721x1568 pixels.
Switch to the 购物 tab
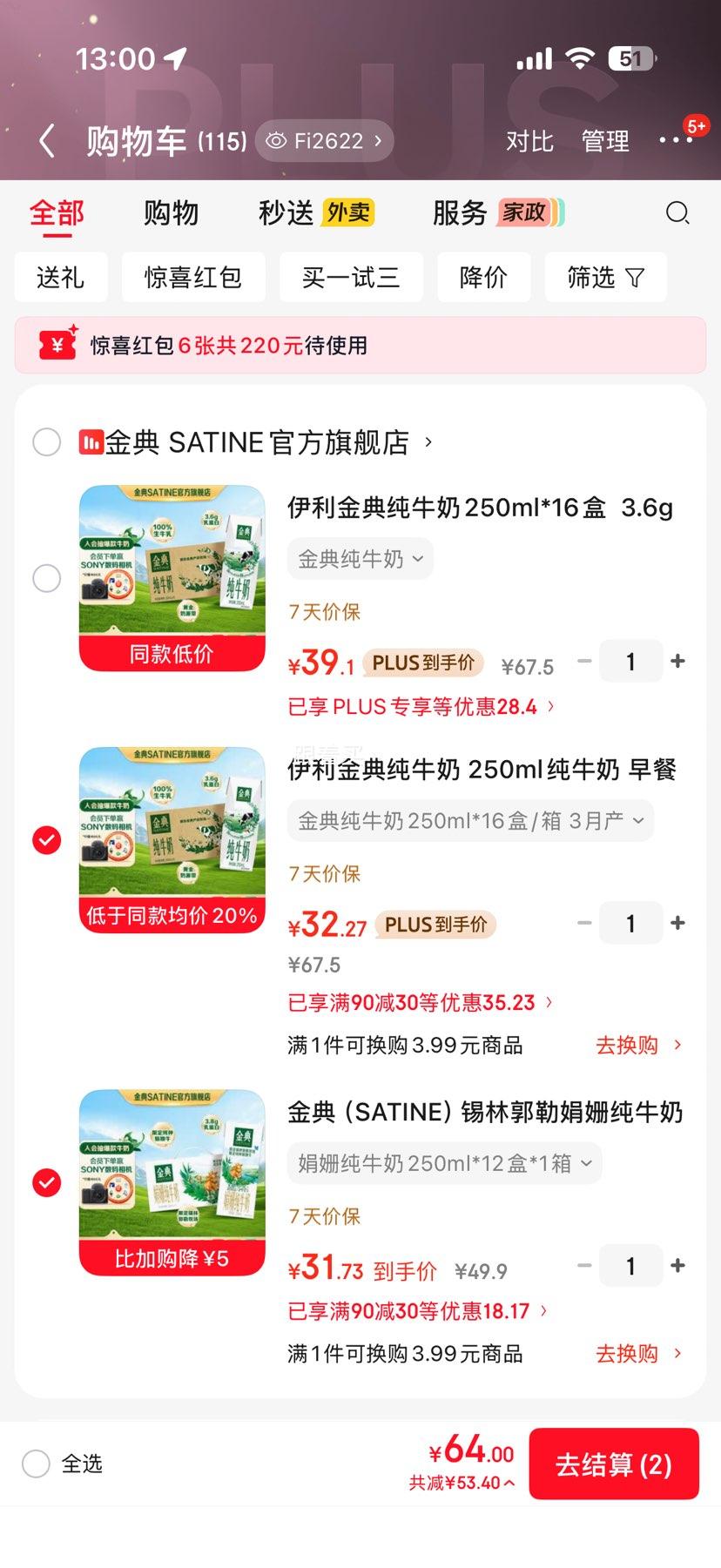pyautogui.click(x=171, y=212)
